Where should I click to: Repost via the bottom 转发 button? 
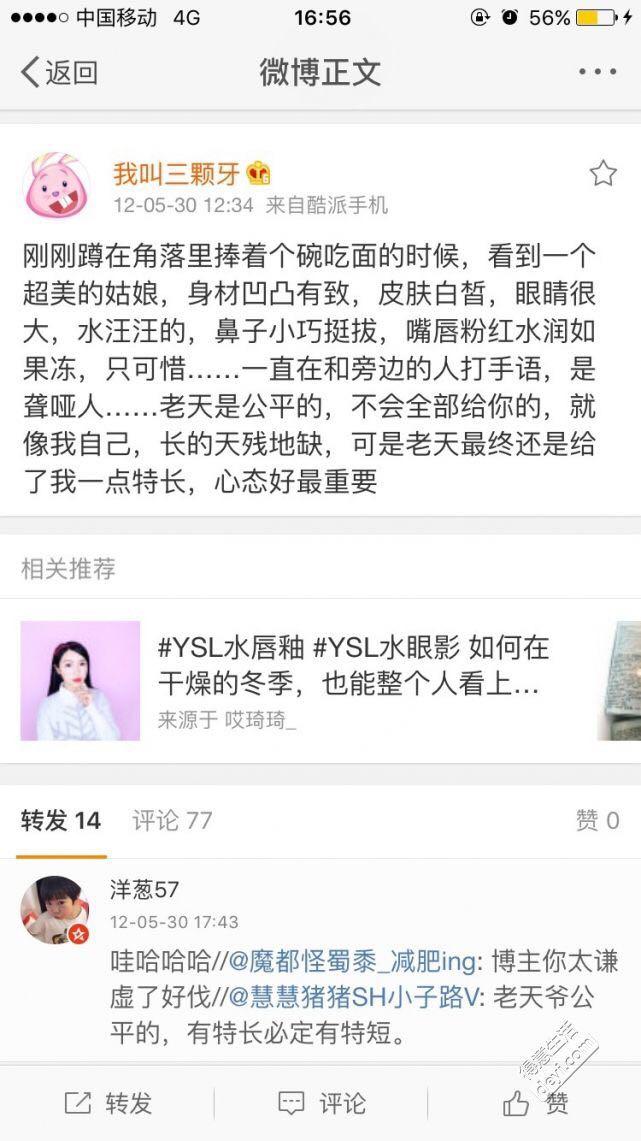(x=108, y=1103)
